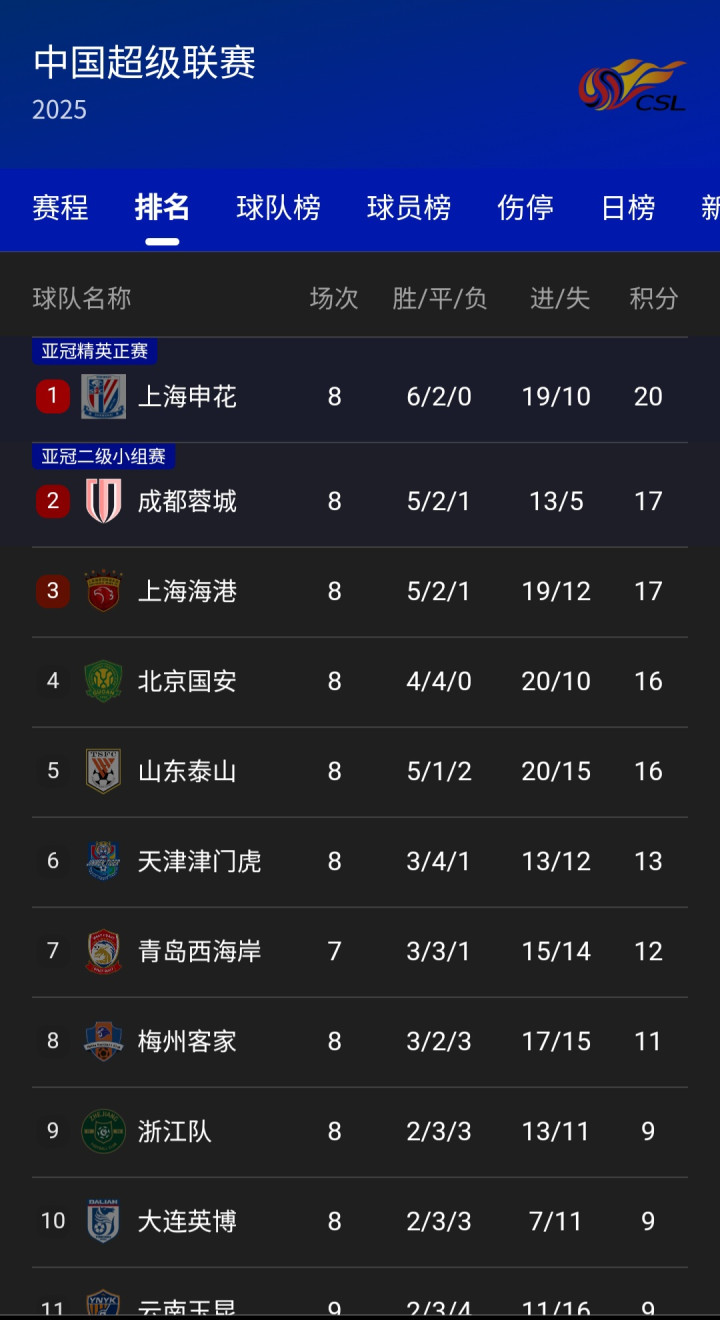
Task: Open the 球队榜 tab
Action: pyautogui.click(x=278, y=207)
